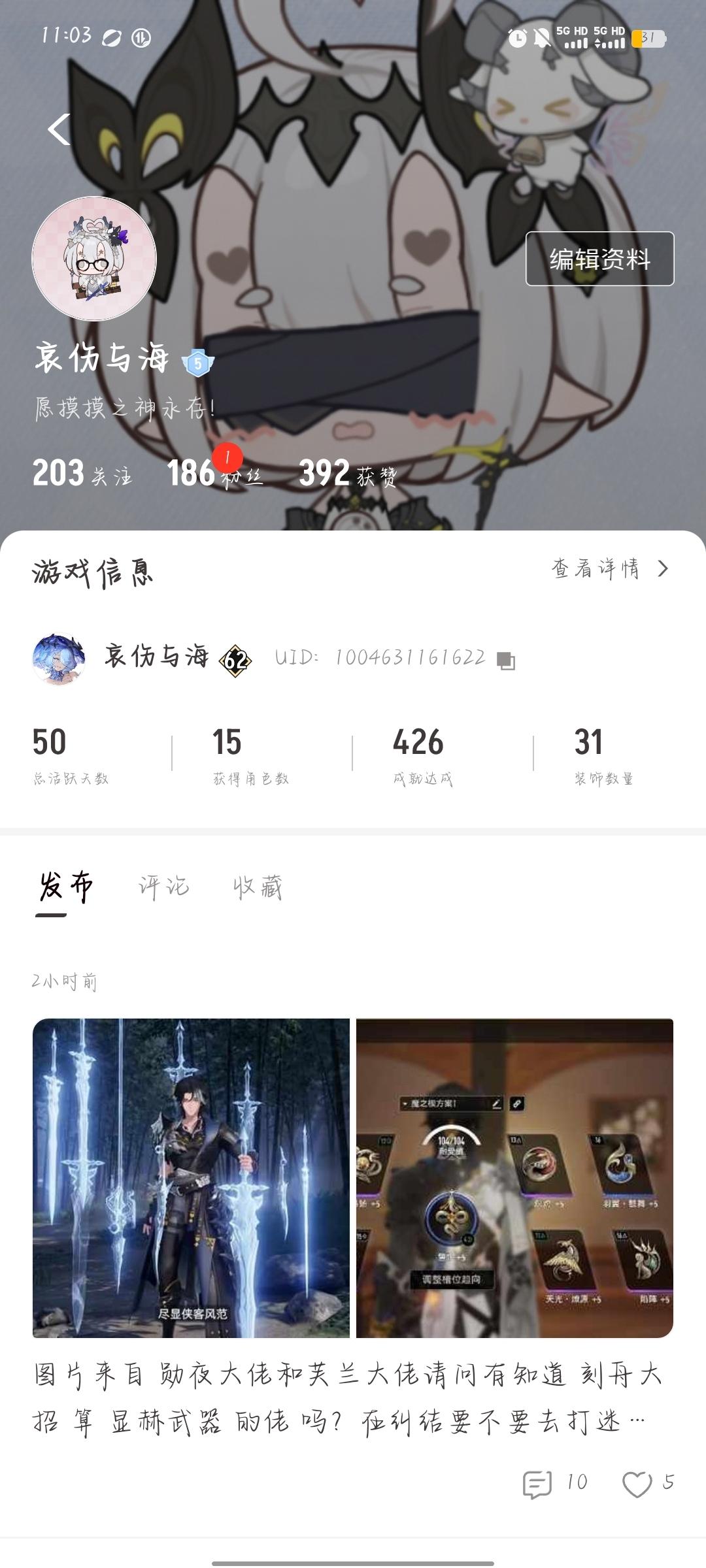This screenshot has height=1568, width=706.
Task: Open the post image with glowing swords
Action: tap(191, 1177)
